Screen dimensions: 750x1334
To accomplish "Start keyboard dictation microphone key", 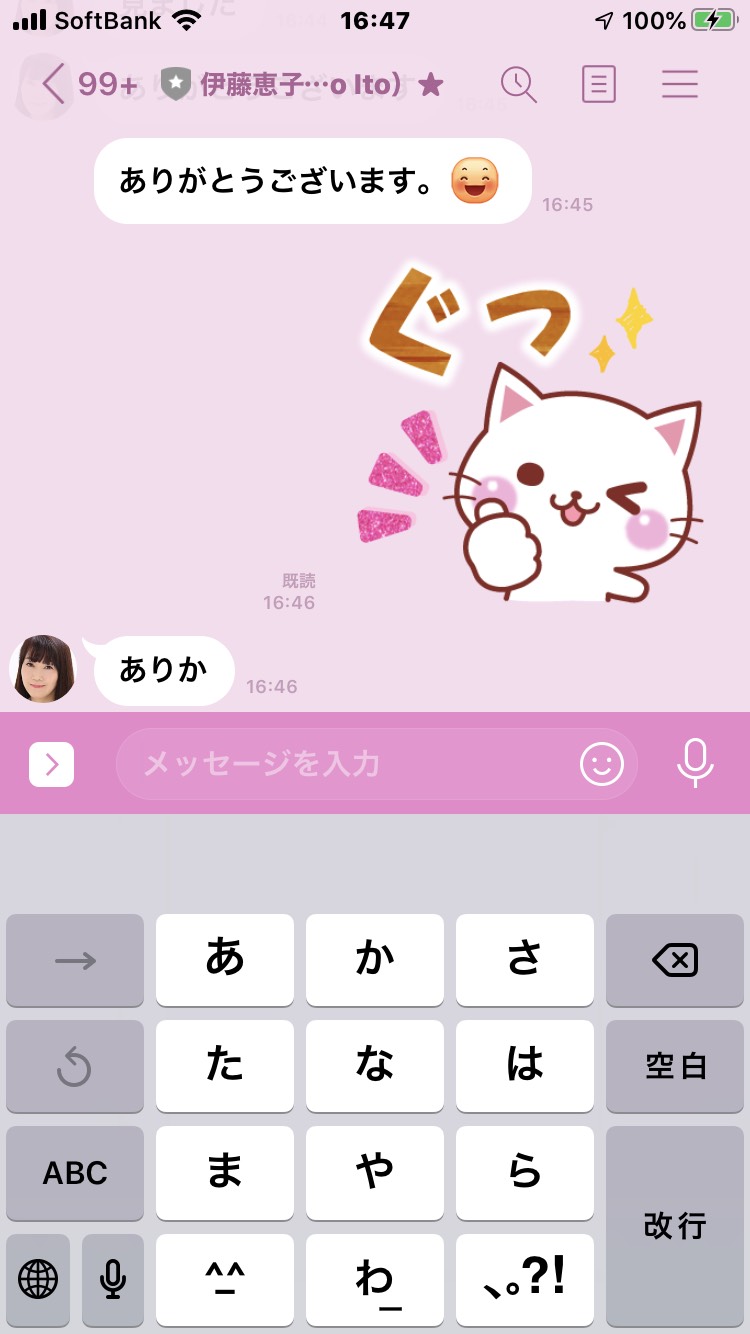I will (x=113, y=1279).
